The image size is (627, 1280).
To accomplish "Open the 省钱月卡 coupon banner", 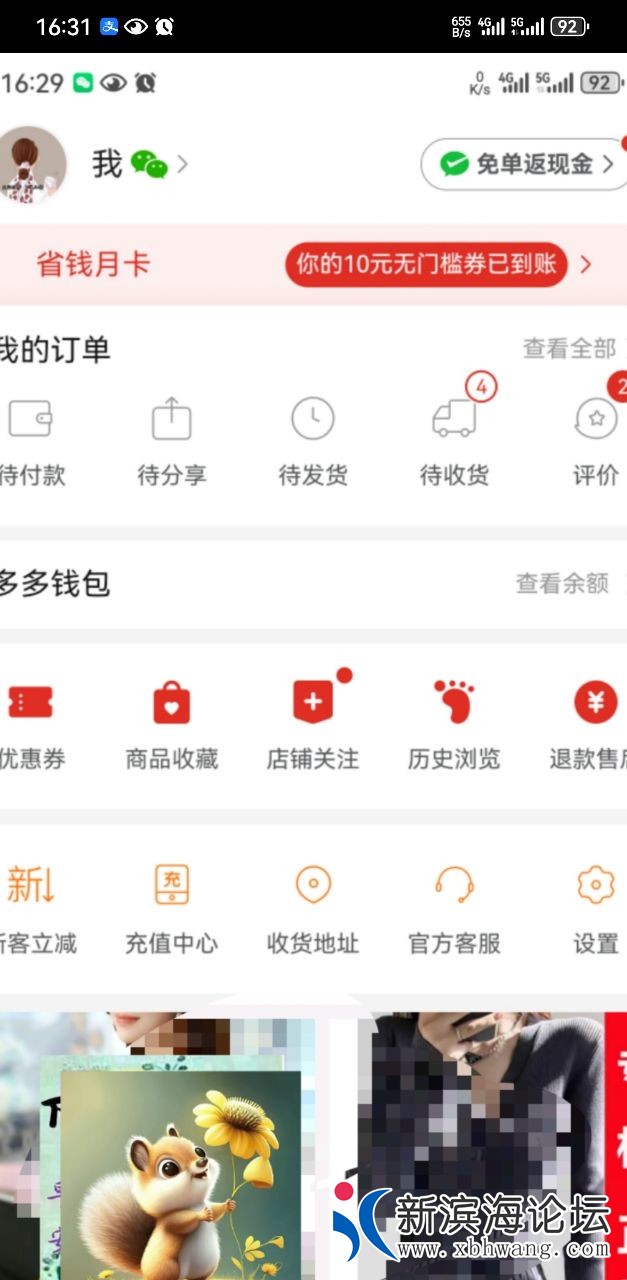I will pyautogui.click(x=313, y=265).
